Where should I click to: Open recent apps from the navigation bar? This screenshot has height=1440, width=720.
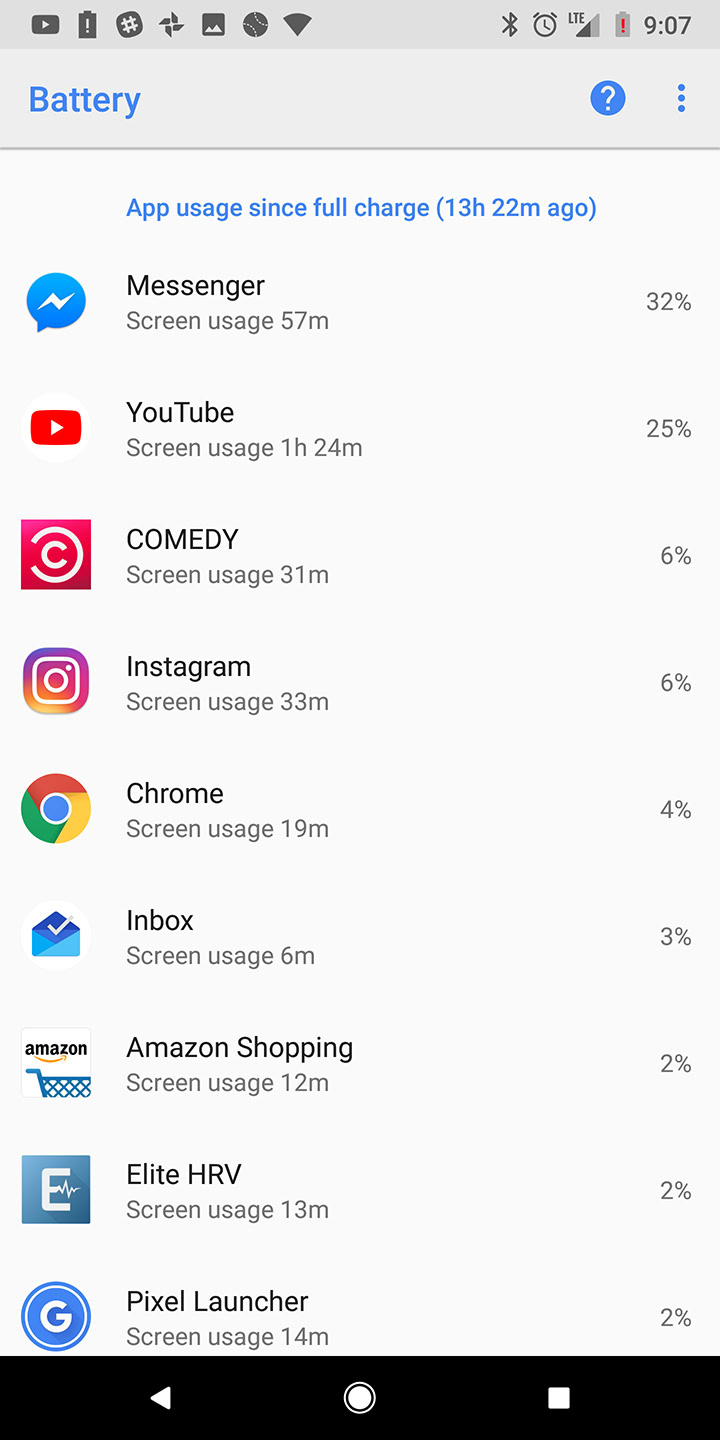point(559,1398)
